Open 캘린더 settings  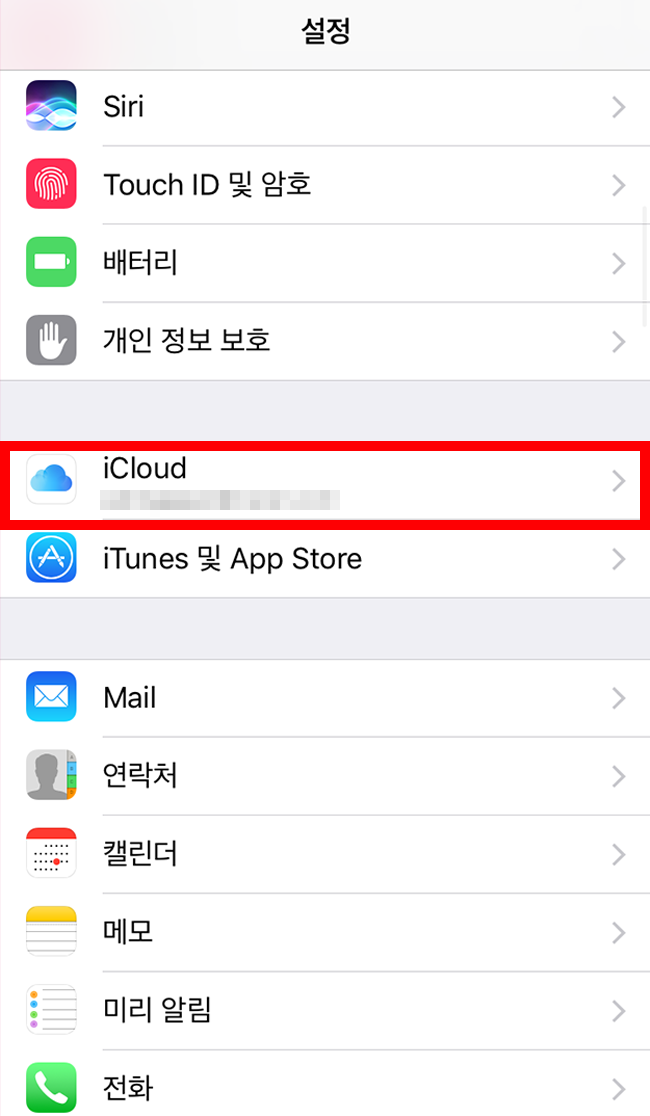pyautogui.click(x=325, y=854)
